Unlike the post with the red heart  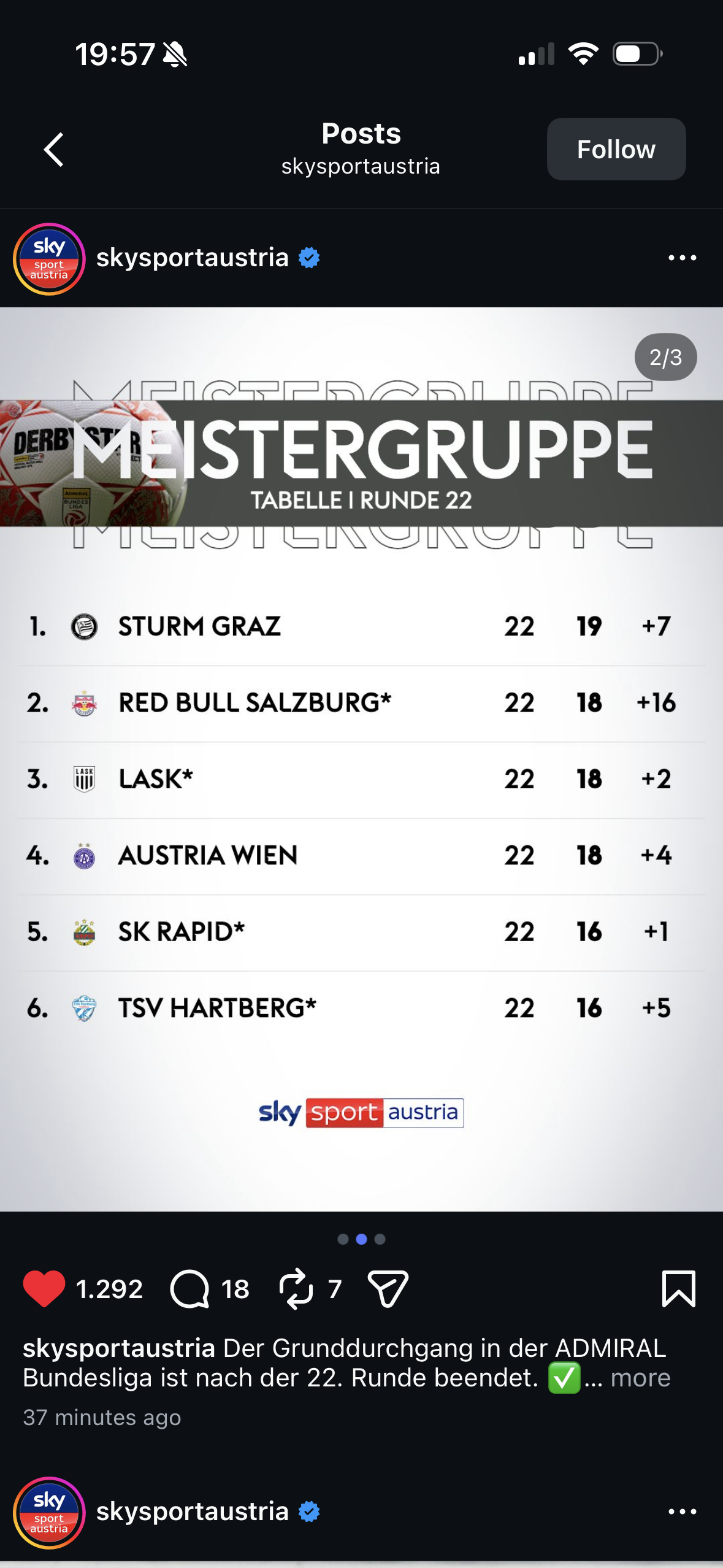click(44, 1288)
